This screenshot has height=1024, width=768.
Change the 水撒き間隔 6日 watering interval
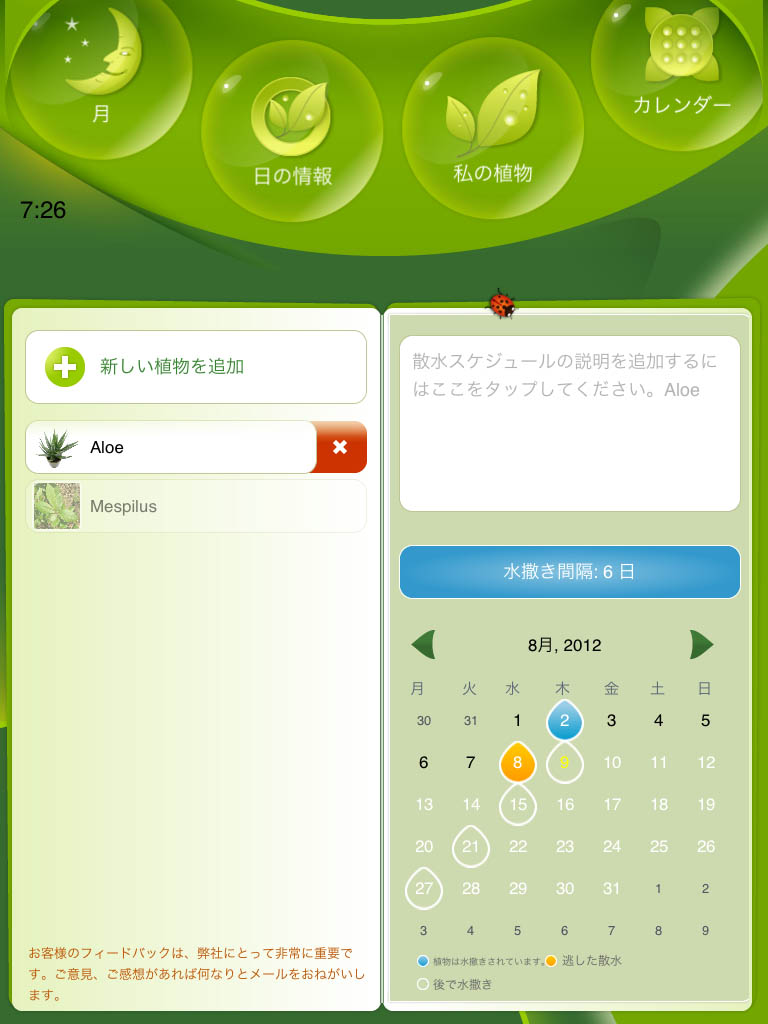[569, 572]
